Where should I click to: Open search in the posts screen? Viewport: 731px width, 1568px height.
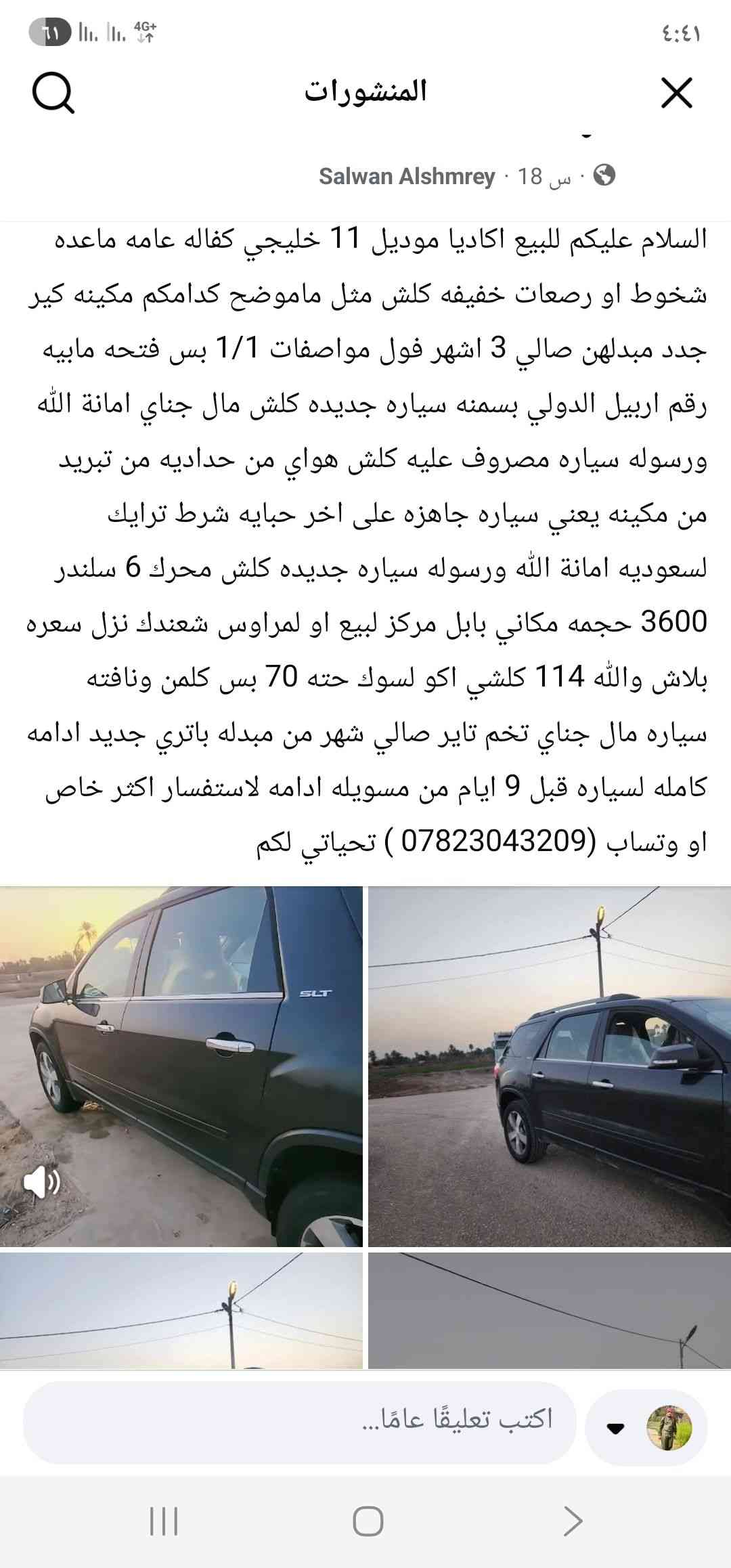click(x=53, y=93)
